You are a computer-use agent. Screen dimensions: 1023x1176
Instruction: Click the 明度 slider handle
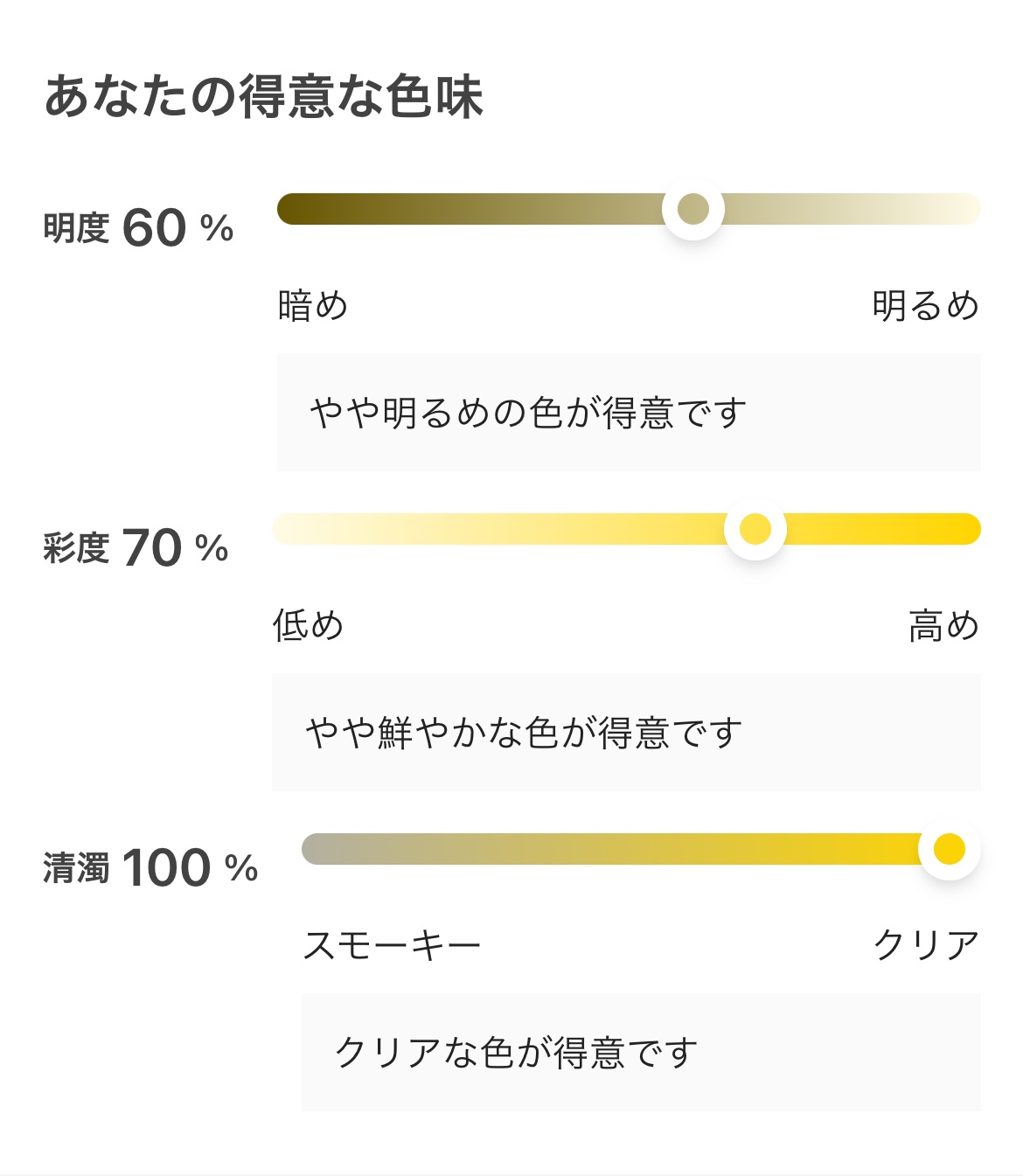click(x=695, y=208)
